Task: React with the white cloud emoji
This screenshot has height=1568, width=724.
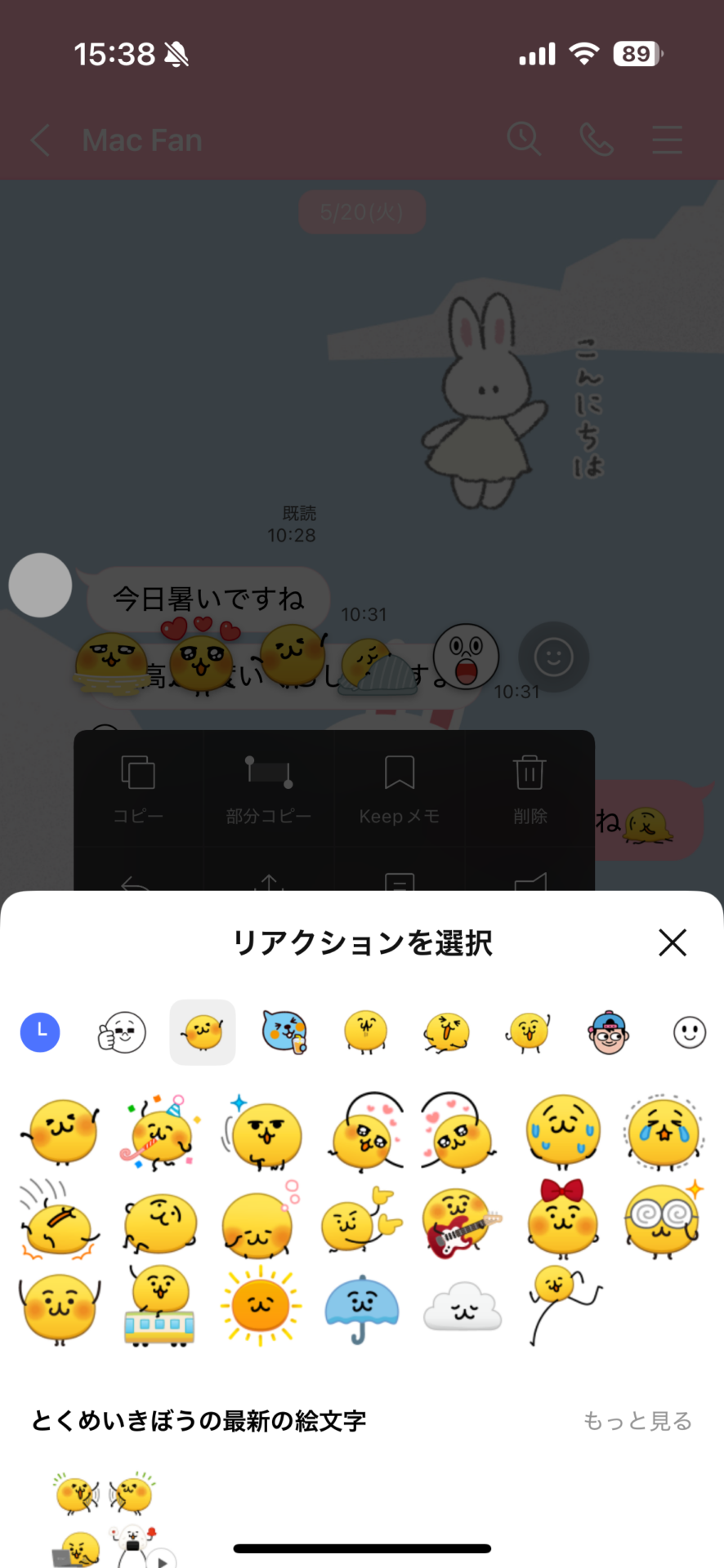Action: pyautogui.click(x=462, y=1307)
